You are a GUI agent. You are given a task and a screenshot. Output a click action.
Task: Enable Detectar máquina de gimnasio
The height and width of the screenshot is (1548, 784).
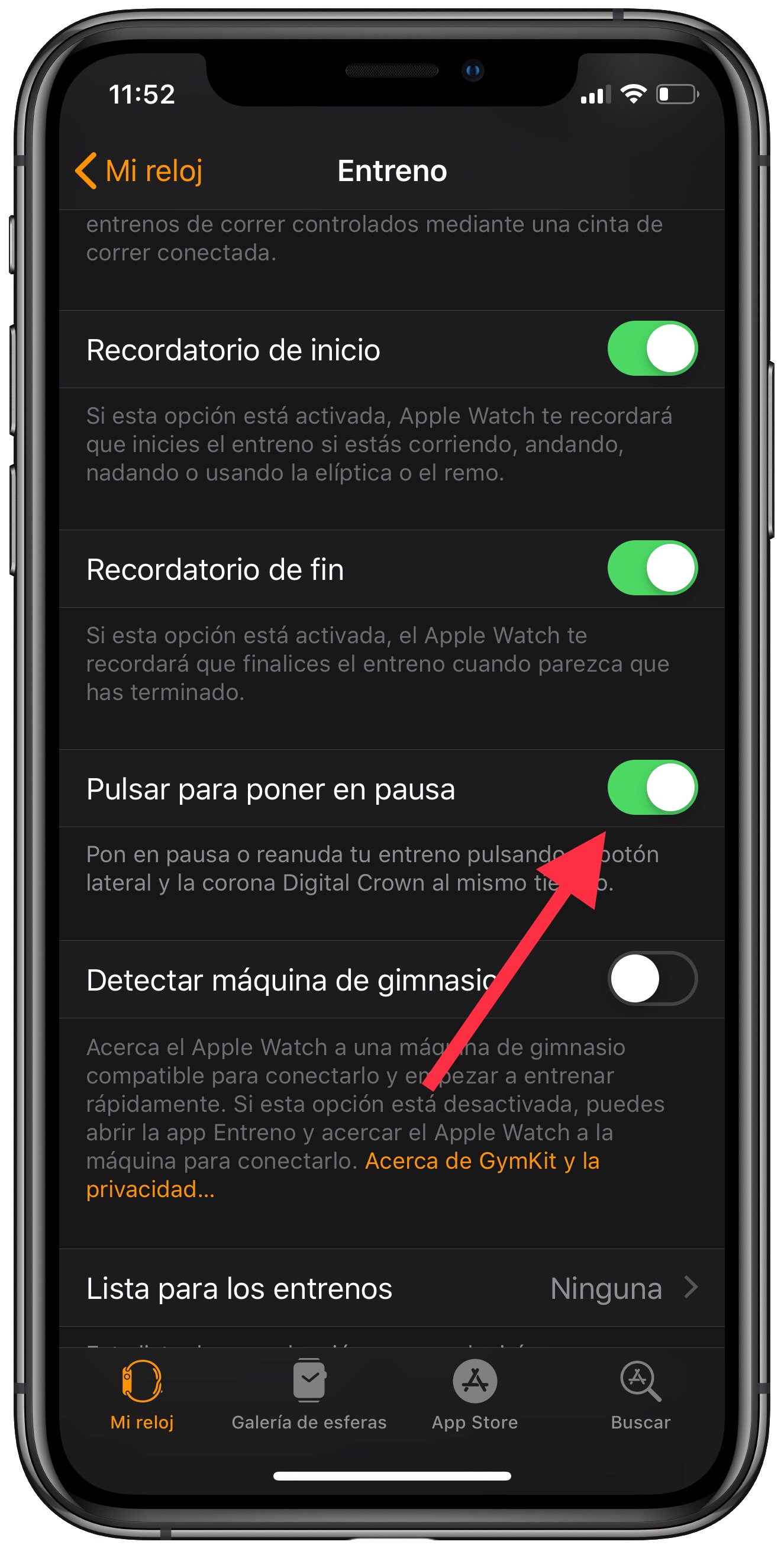click(652, 979)
